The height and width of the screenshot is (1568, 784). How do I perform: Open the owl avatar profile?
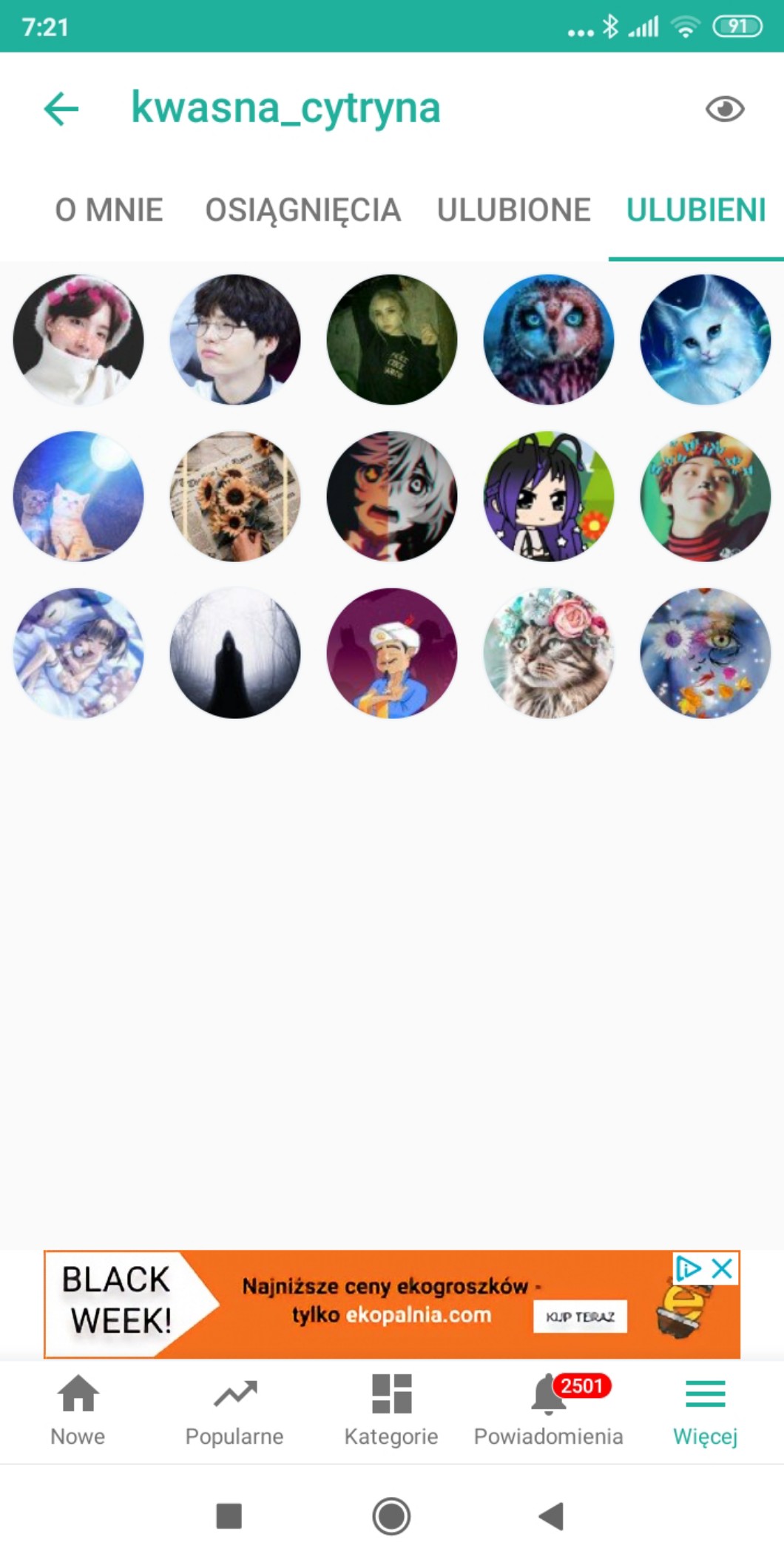(x=548, y=339)
